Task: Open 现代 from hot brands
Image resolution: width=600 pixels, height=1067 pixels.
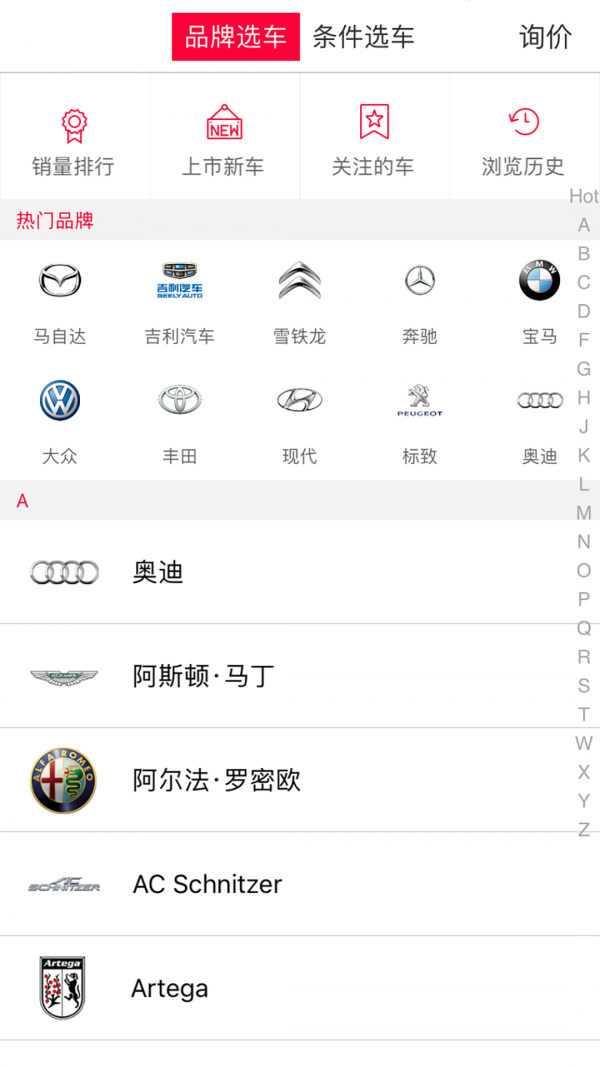Action: coord(300,420)
